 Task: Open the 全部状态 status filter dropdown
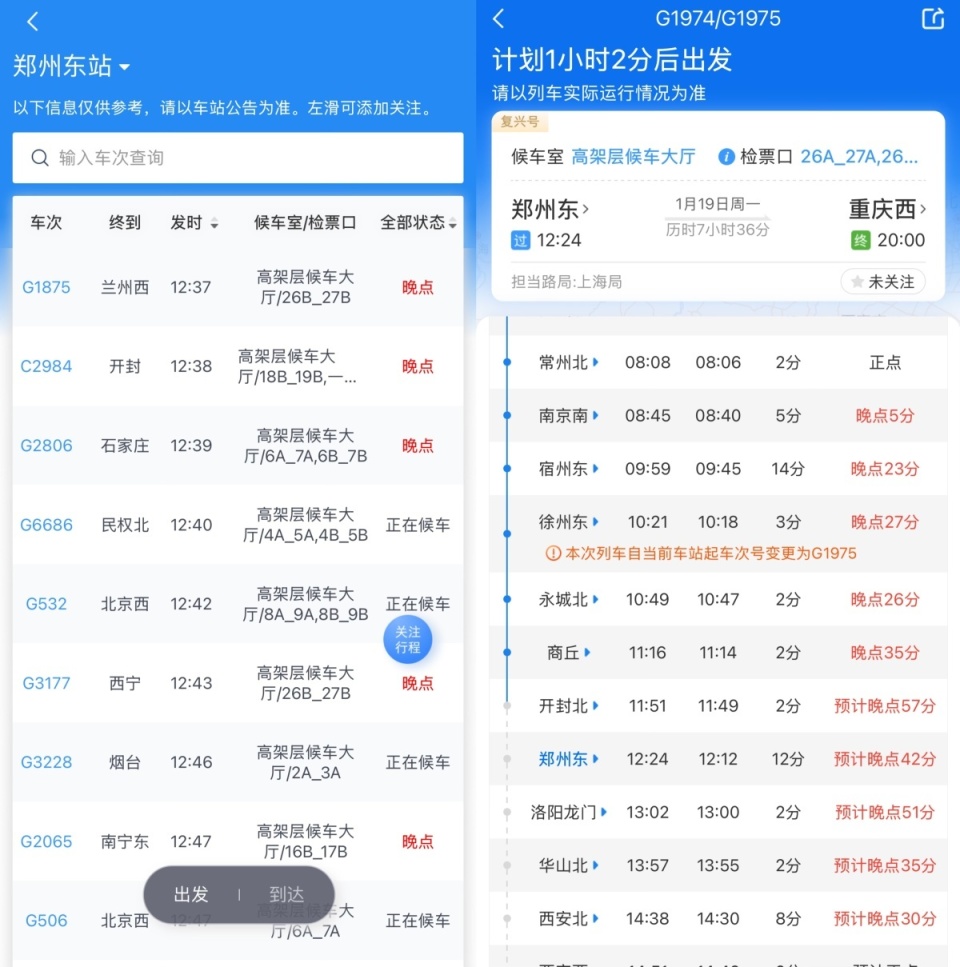(420, 223)
